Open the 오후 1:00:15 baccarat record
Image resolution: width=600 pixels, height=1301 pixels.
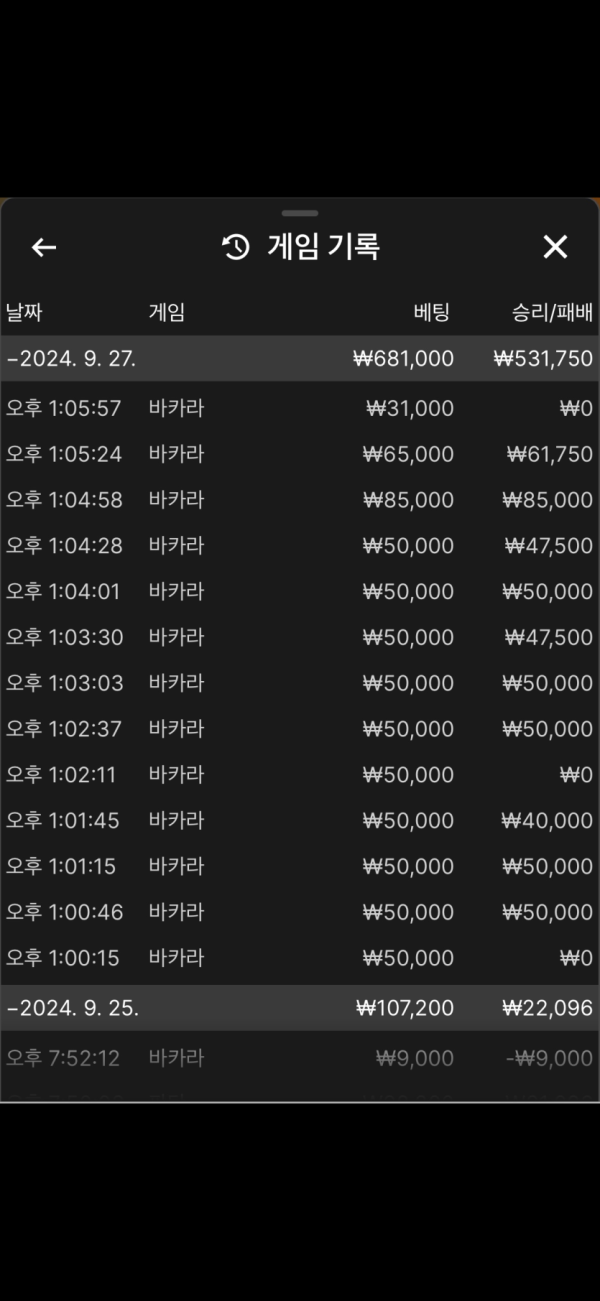click(300, 958)
